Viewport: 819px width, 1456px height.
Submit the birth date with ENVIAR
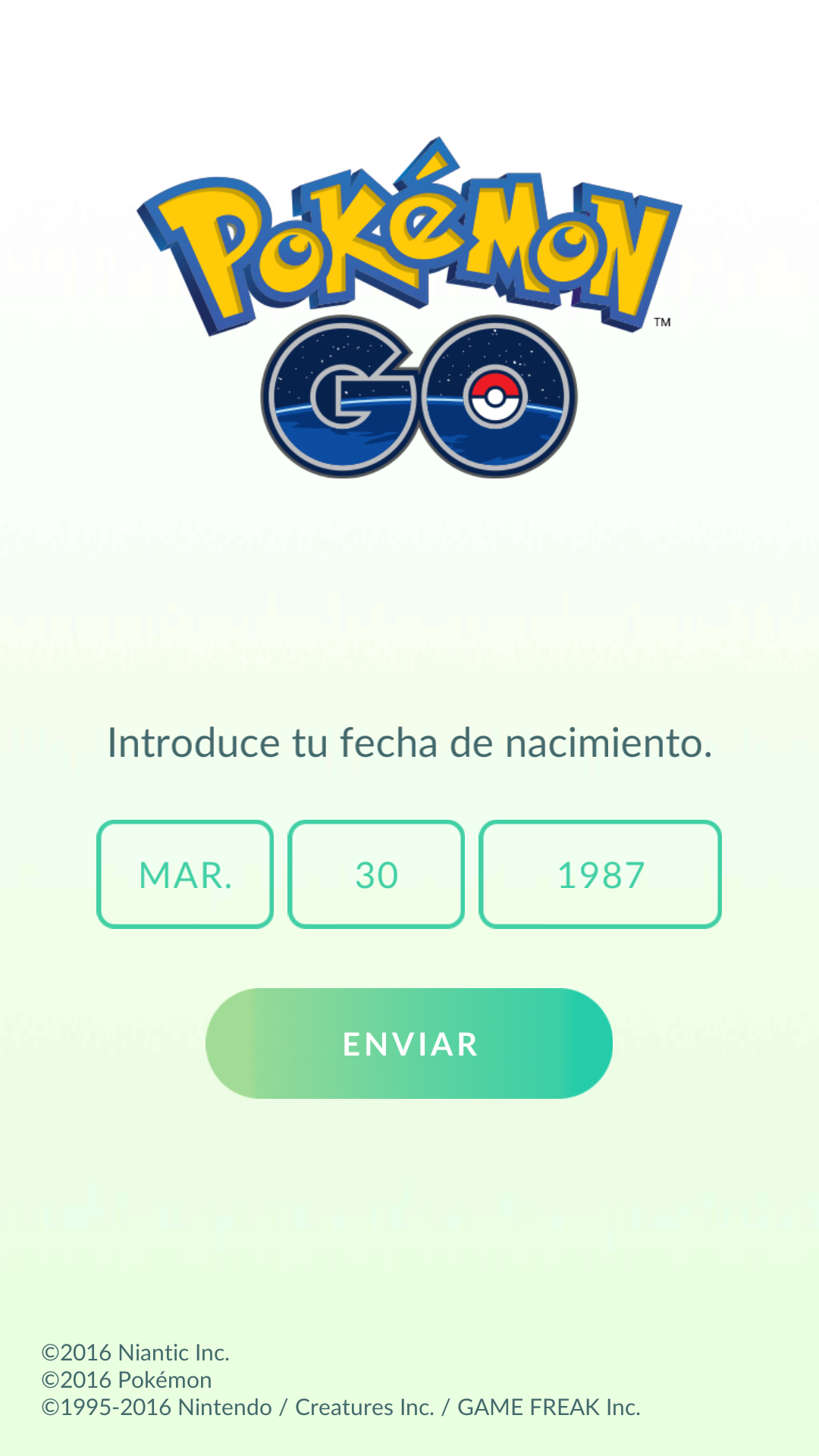tap(409, 1043)
